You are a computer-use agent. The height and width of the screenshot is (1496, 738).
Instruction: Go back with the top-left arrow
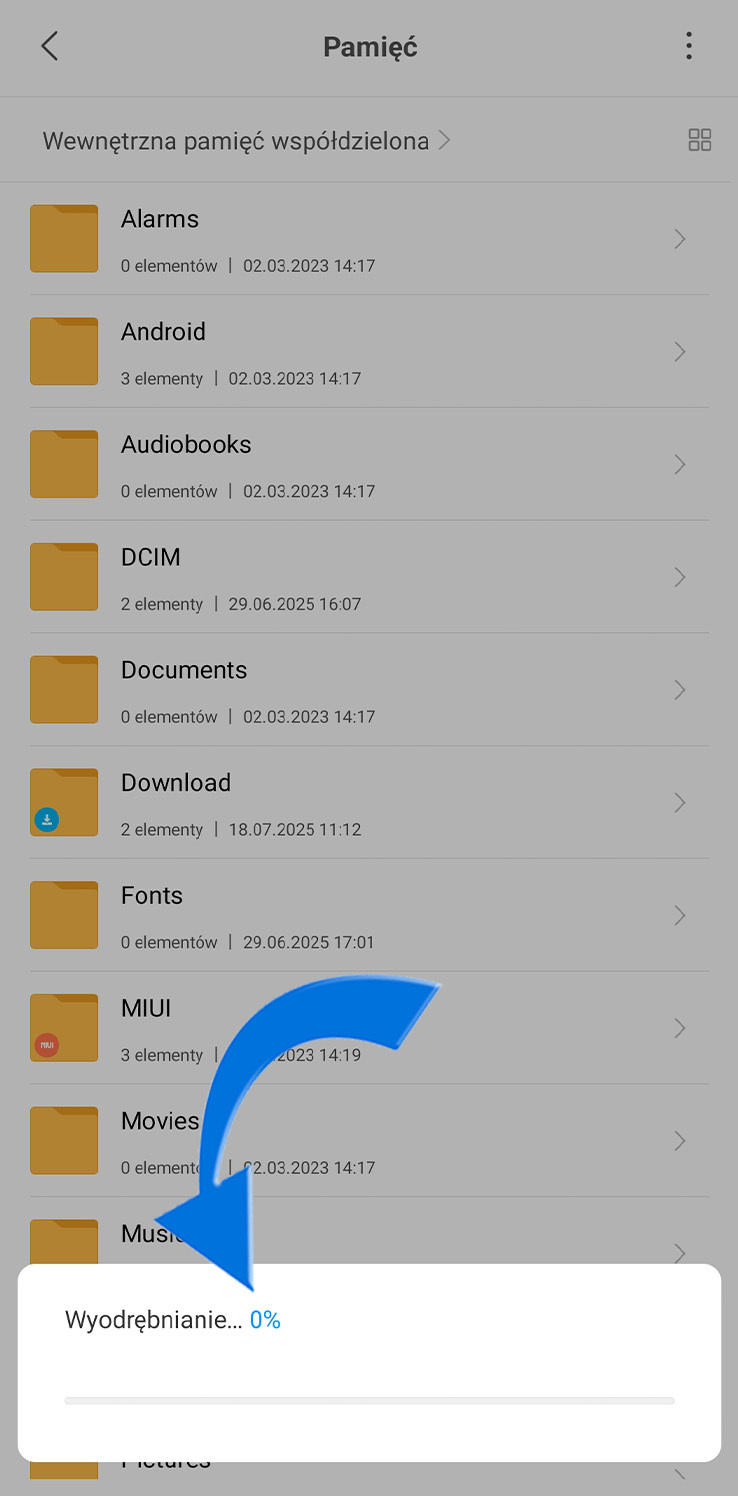(49, 46)
